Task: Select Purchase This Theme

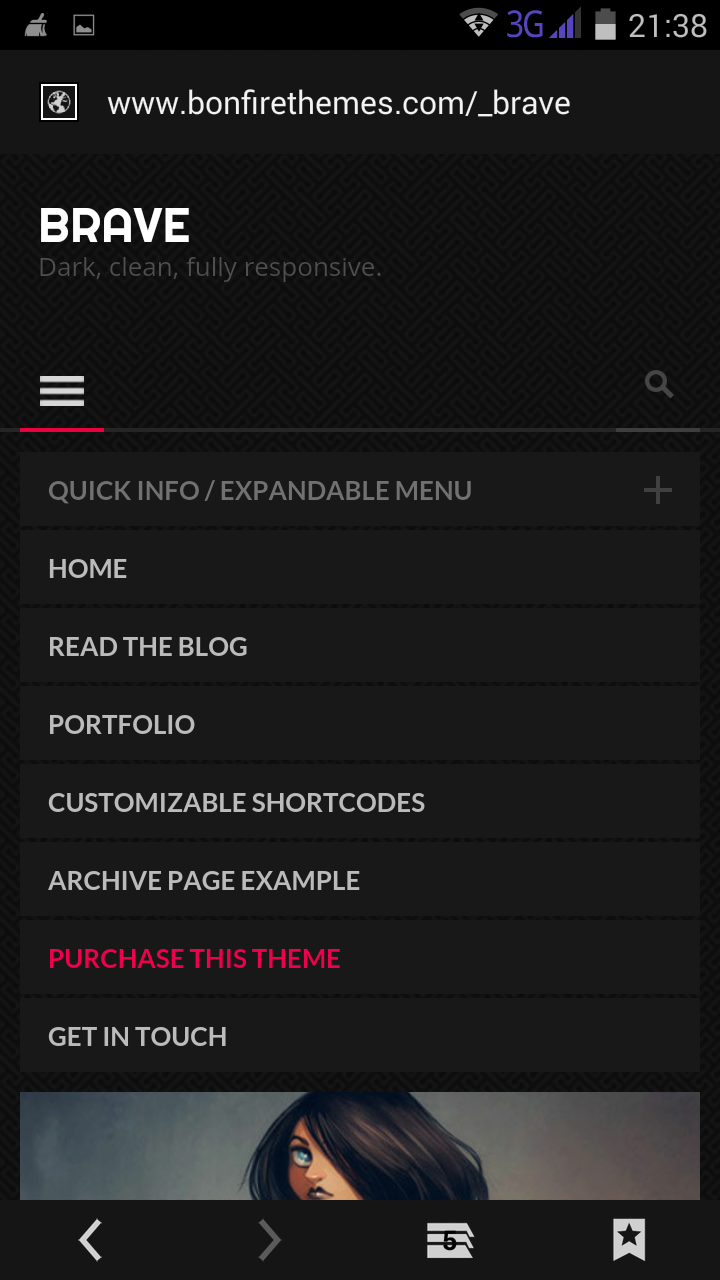Action: pos(194,958)
